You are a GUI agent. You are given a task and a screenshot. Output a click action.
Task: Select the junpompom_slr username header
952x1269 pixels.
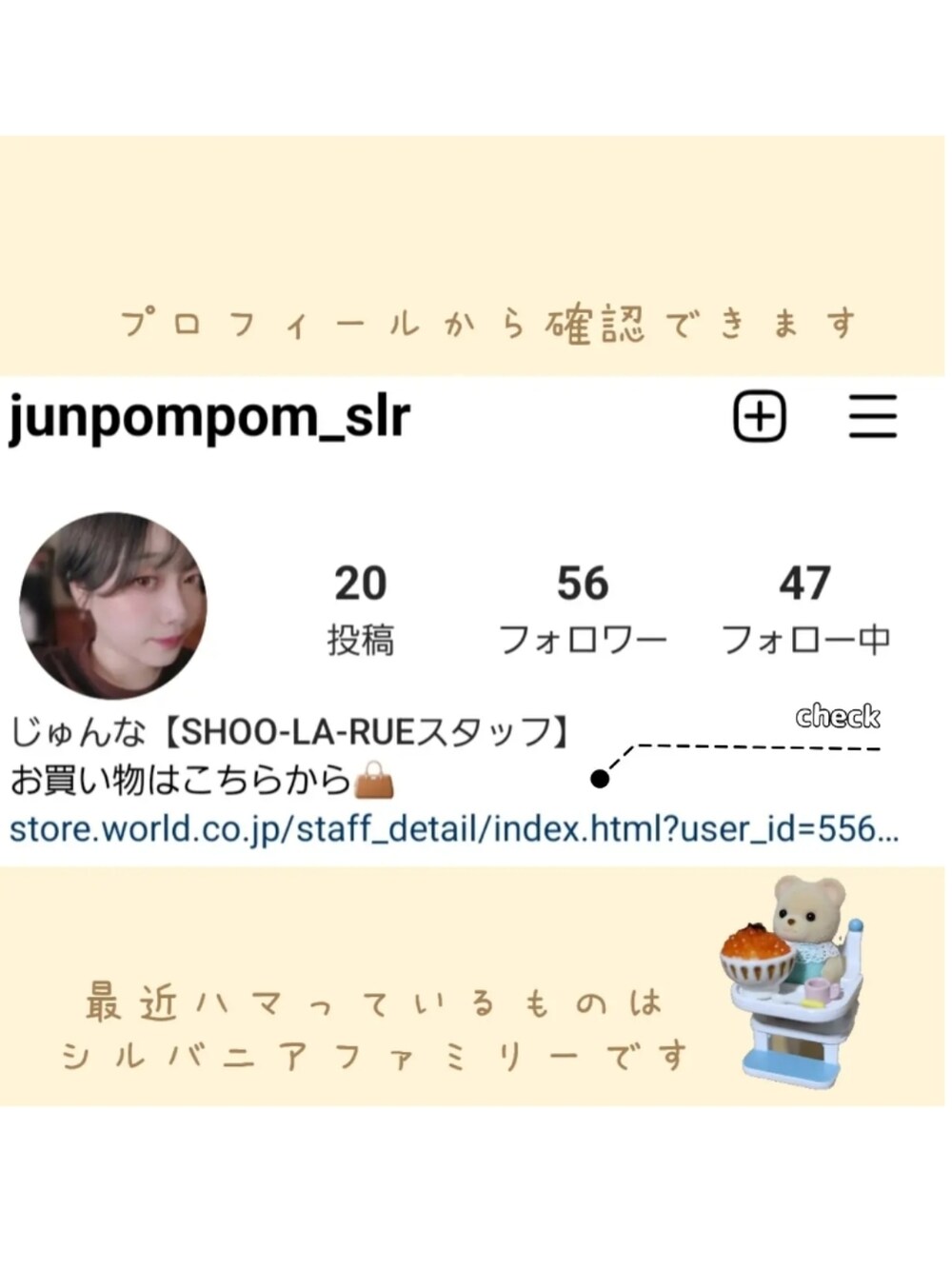[x=205, y=416]
